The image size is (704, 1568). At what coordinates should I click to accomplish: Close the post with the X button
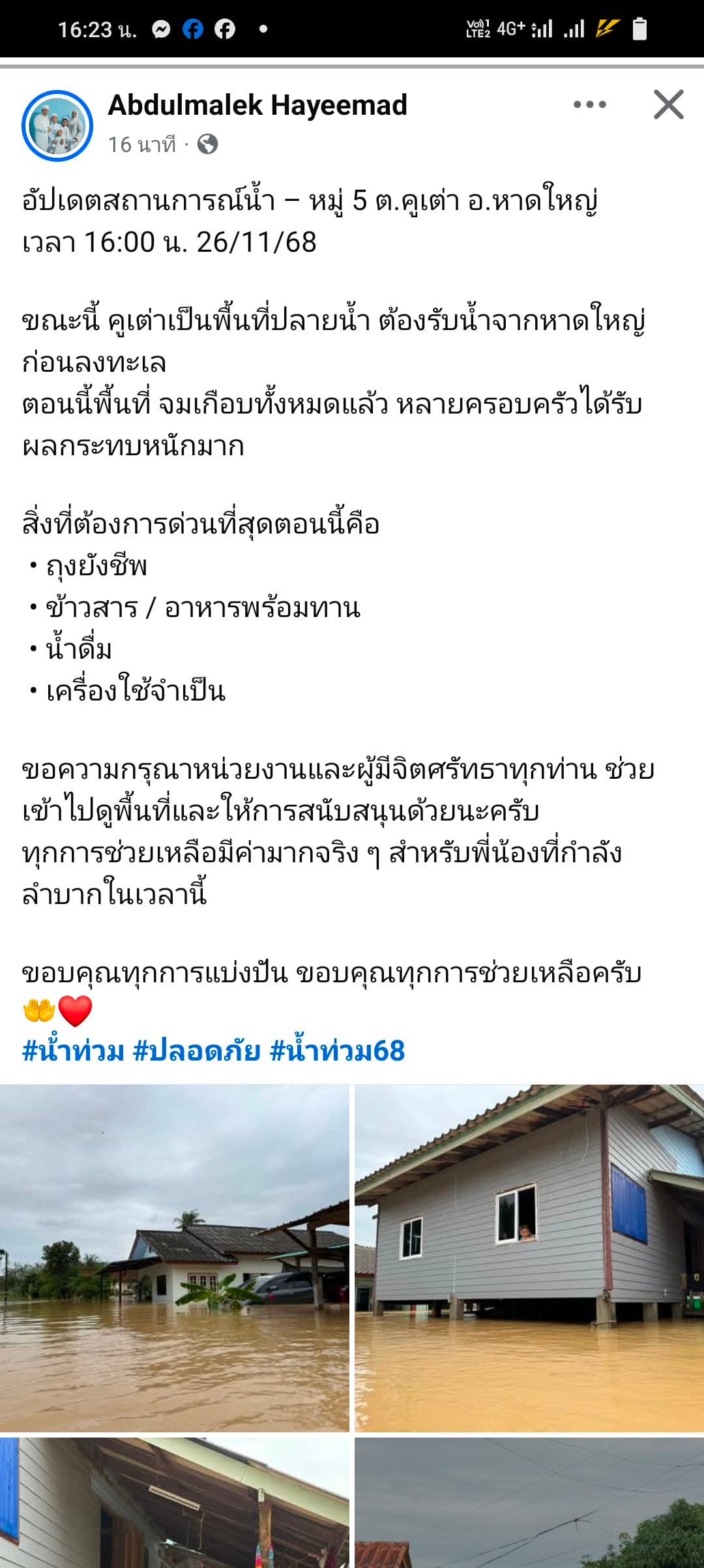[668, 104]
